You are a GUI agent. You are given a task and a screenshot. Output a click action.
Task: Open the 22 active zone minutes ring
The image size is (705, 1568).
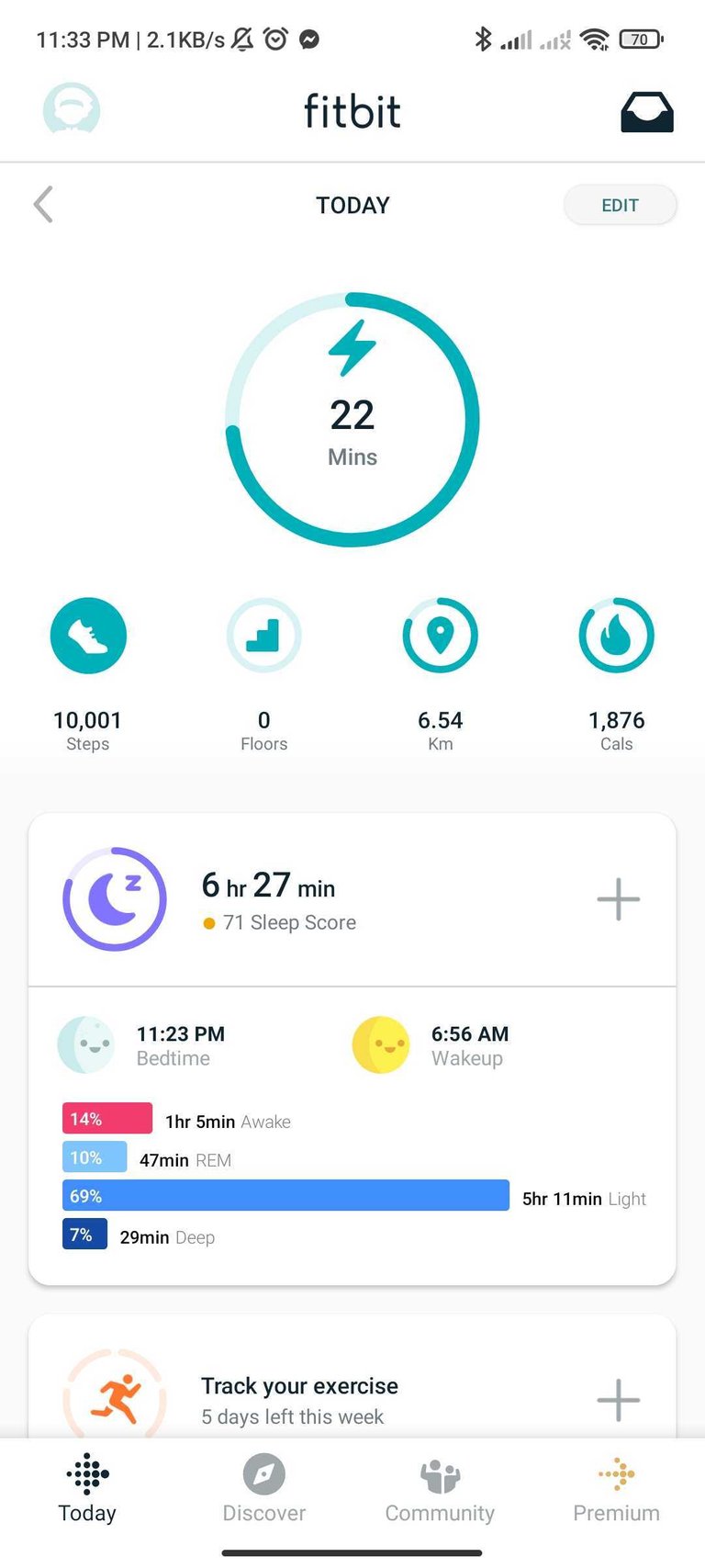click(x=352, y=420)
